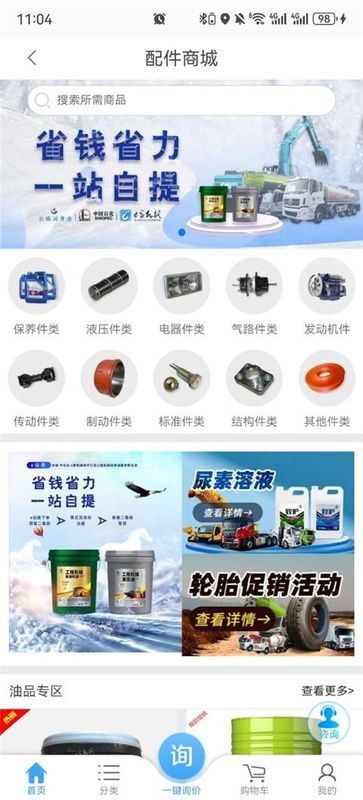
Task: Tap 查看更多 in the 油品专区 section
Action: (327, 691)
